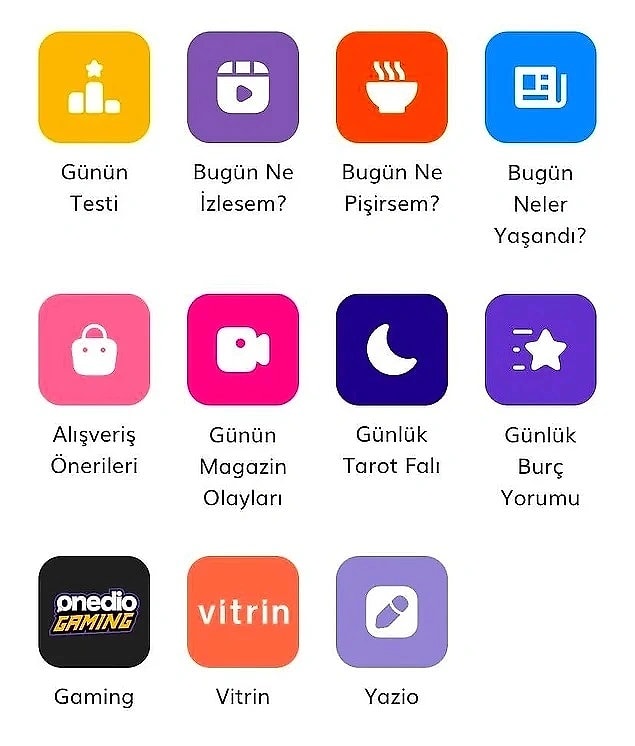Open the Günün Testi shortcut
The width and height of the screenshot is (635, 746).
[94, 88]
